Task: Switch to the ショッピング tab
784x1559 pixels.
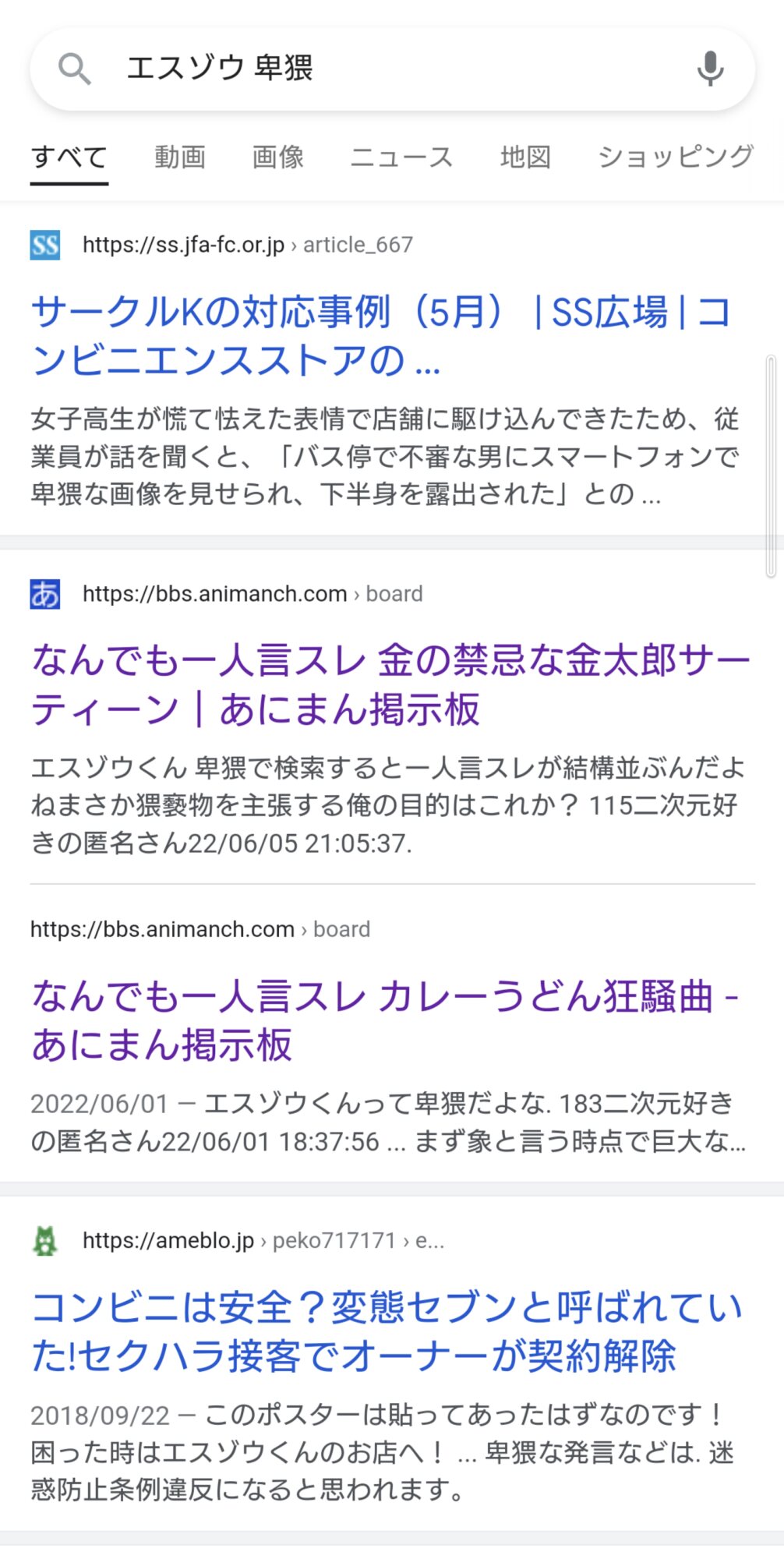Action: pos(676,157)
